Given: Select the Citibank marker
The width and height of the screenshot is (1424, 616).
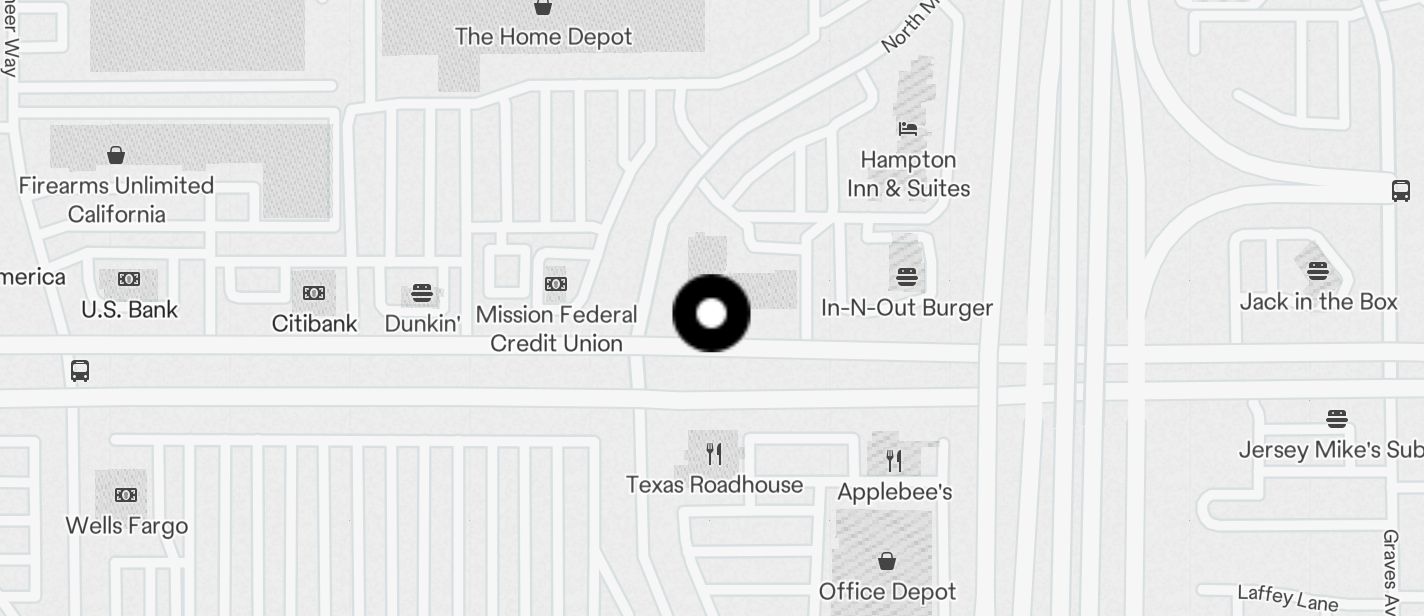Looking at the screenshot, I should [x=314, y=293].
